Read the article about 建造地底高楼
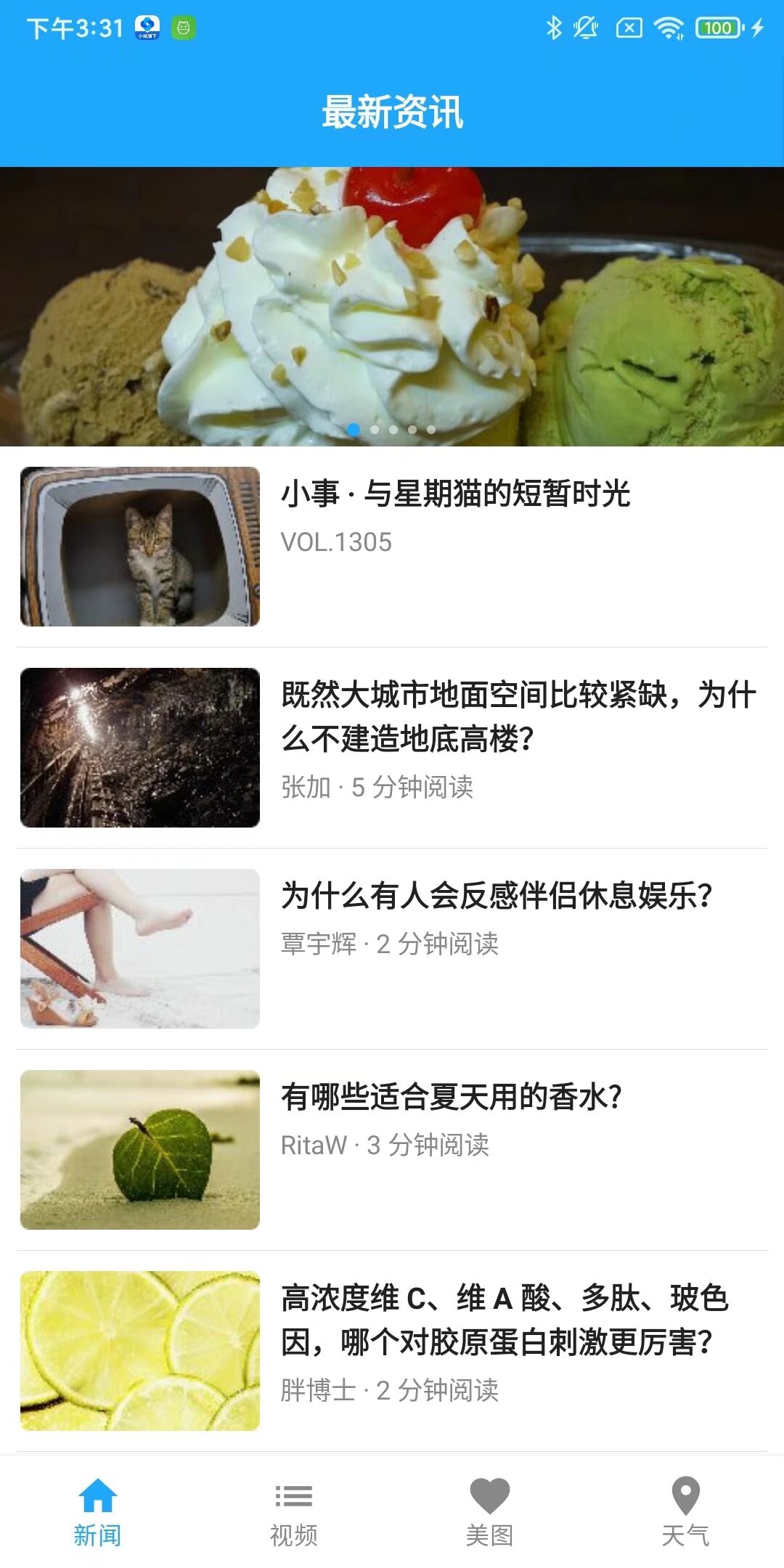This screenshot has height=1568, width=784. point(518,716)
